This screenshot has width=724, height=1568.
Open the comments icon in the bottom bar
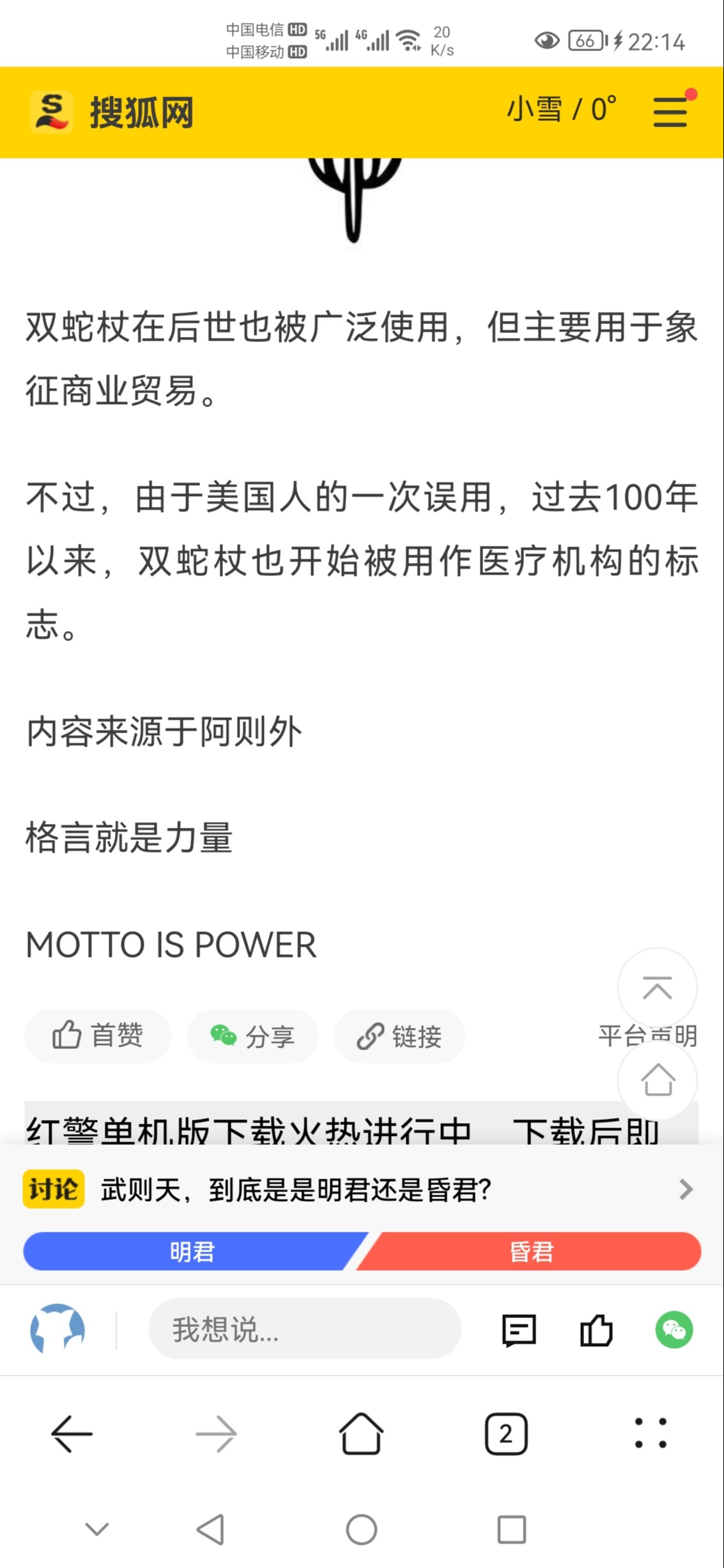pos(519,1330)
